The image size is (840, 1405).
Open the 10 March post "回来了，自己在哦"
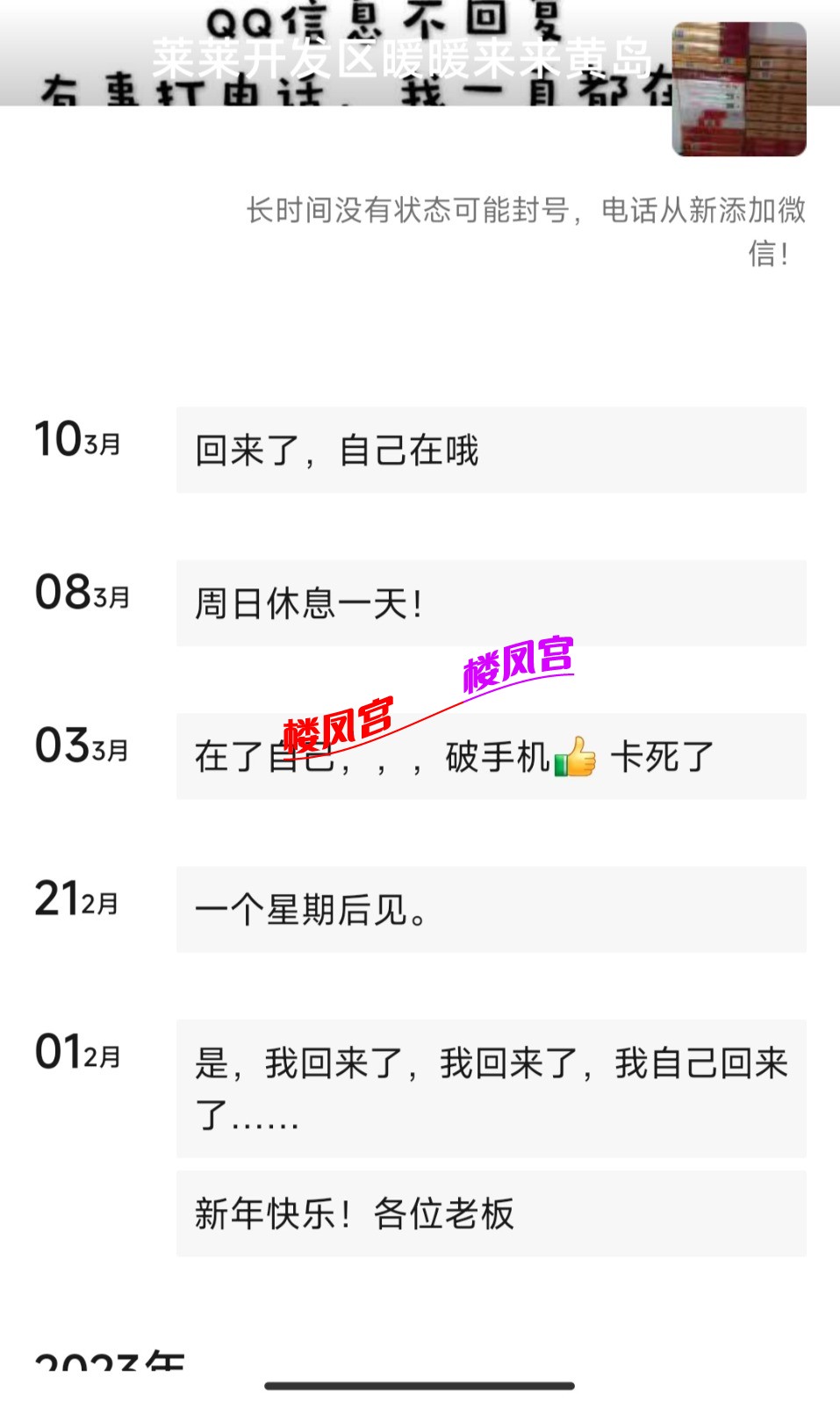coord(490,450)
